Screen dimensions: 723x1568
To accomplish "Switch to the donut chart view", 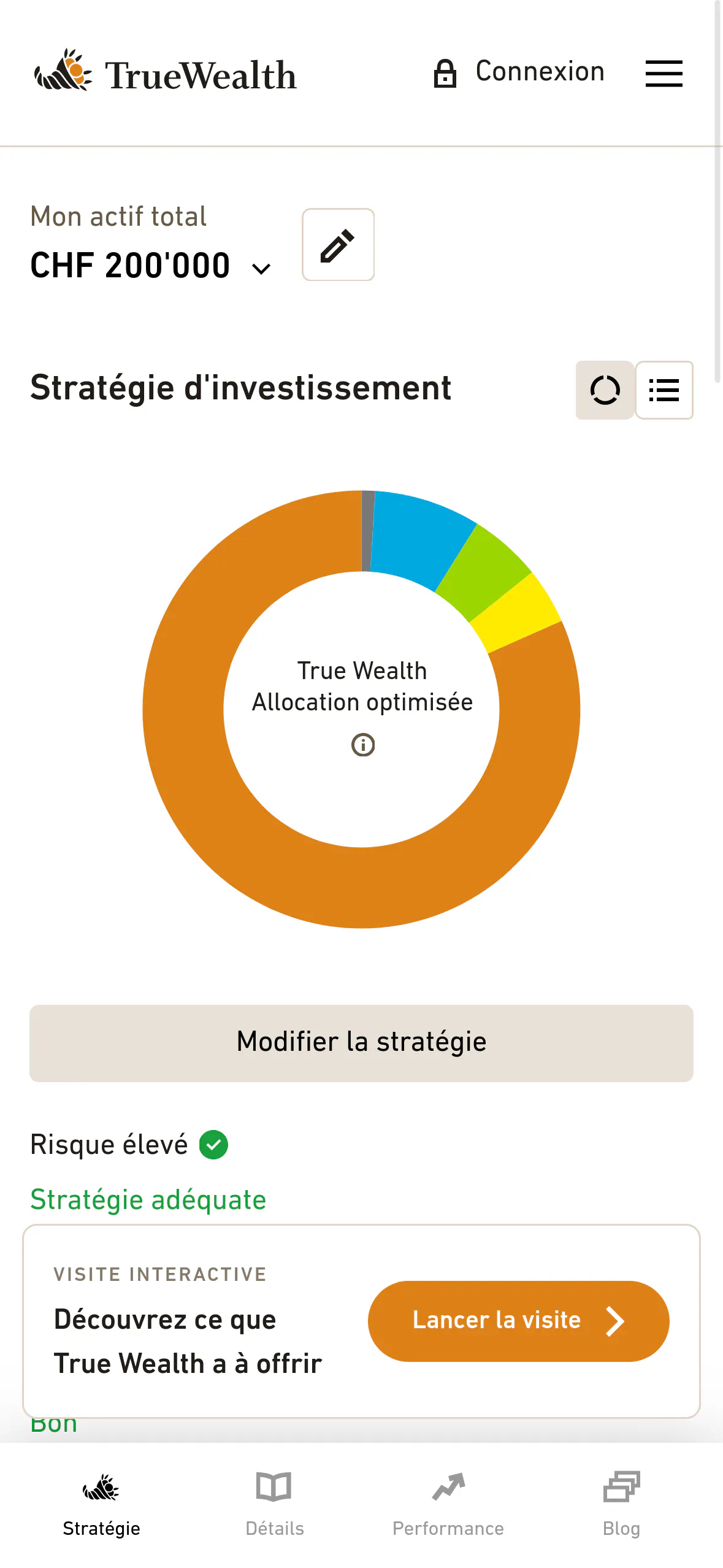I will (605, 390).
